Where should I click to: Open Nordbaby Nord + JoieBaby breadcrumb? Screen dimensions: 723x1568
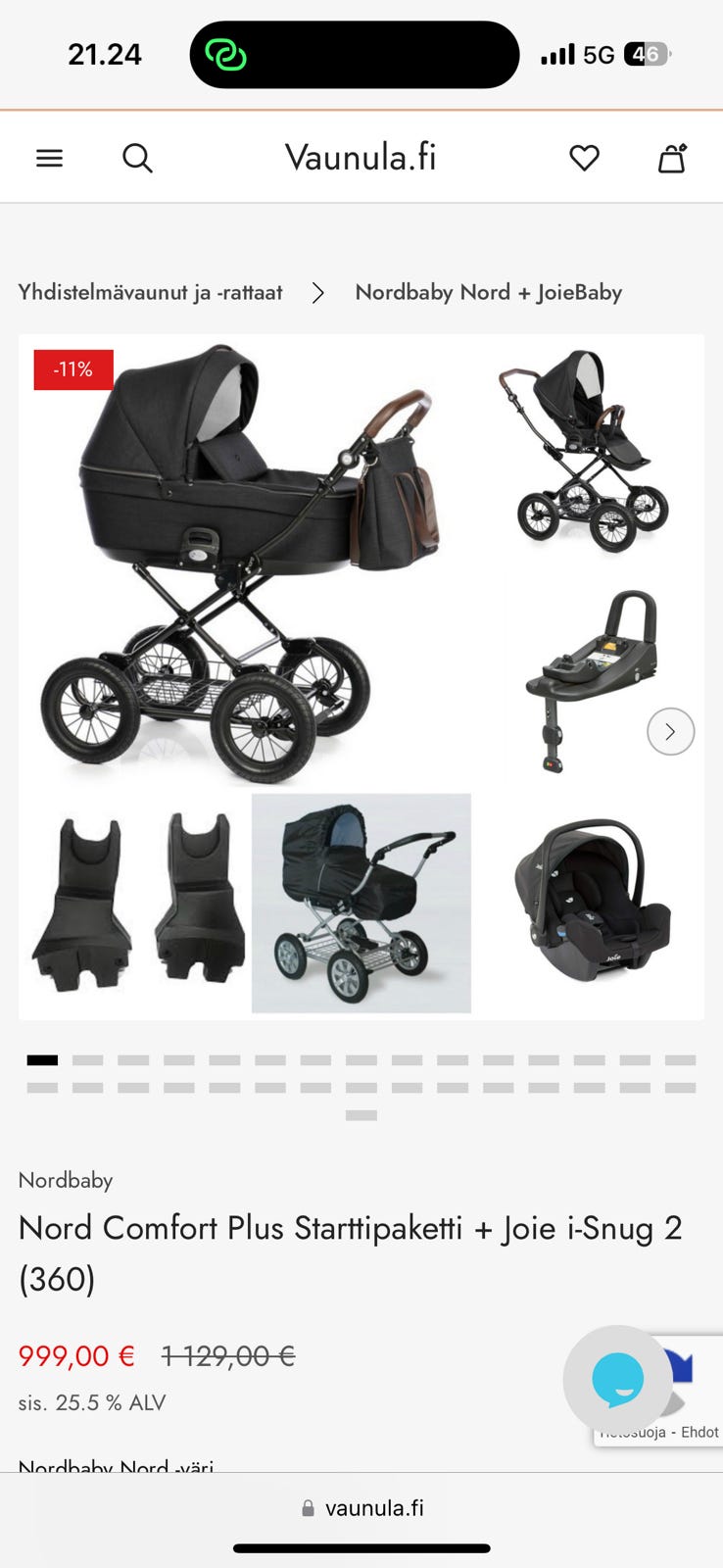coord(488,292)
